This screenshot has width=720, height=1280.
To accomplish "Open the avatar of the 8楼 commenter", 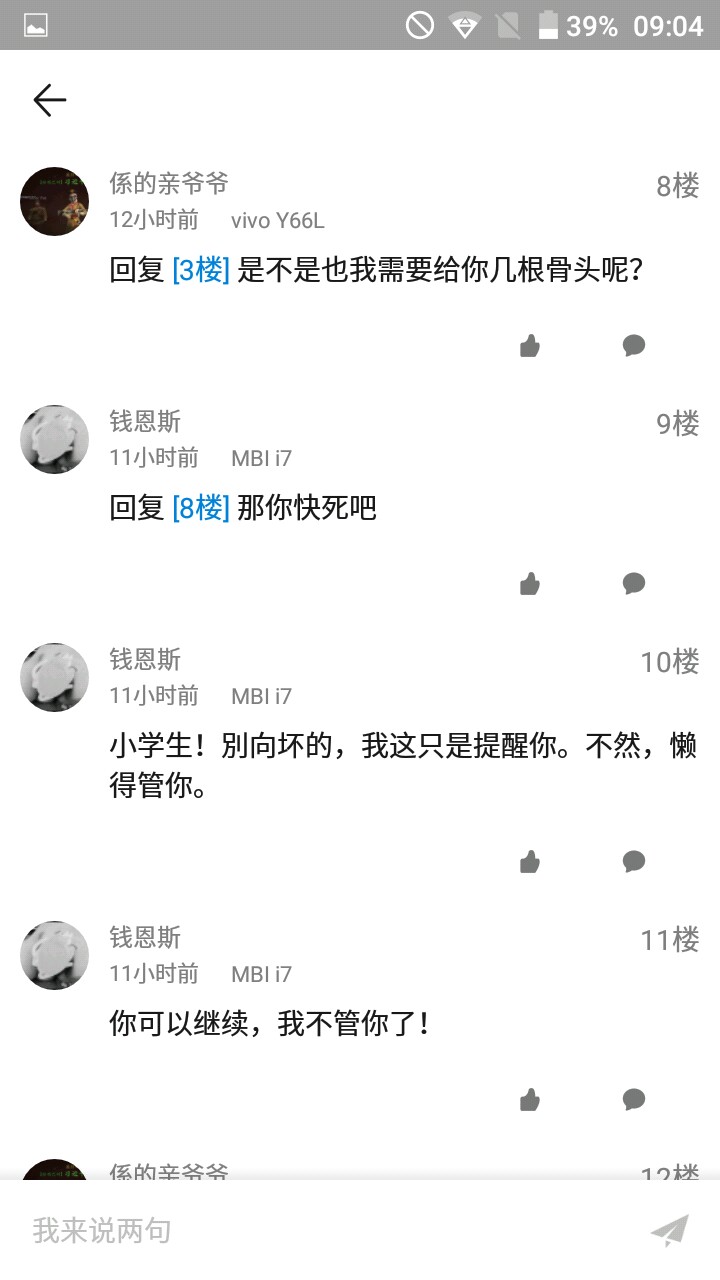I will [55, 201].
